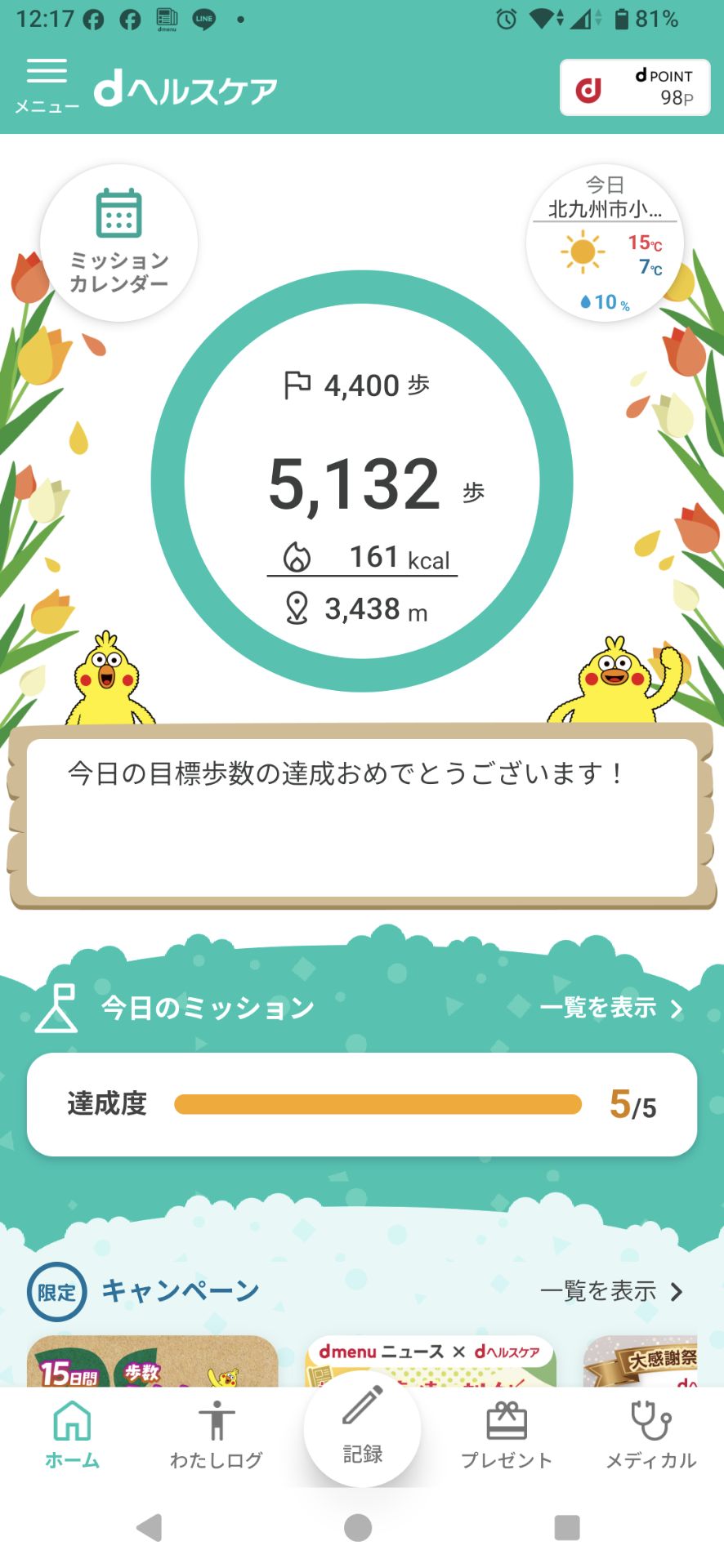Tap the flame icon next to 161 kcal
This screenshot has height=1568, width=724.
pyautogui.click(x=299, y=558)
